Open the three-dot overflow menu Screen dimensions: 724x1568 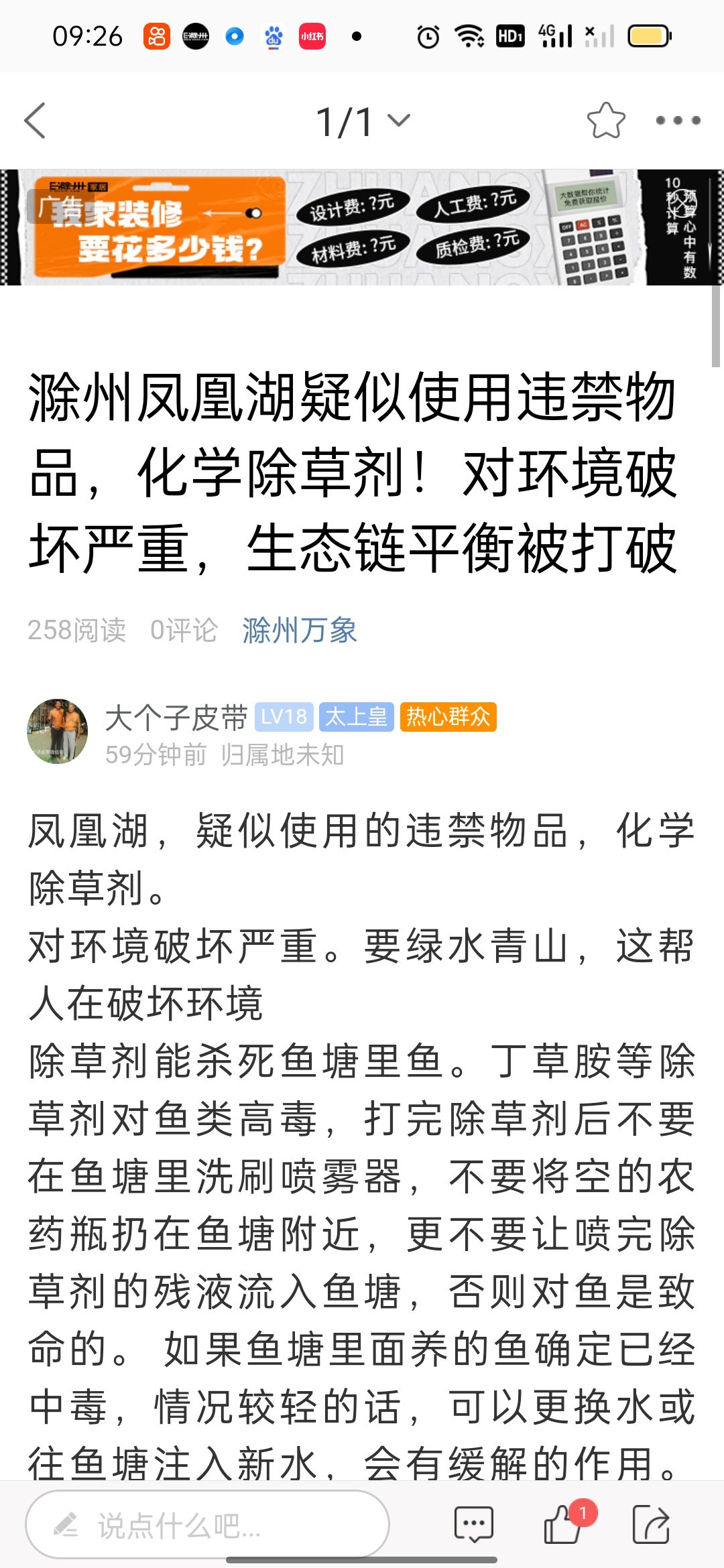click(678, 121)
